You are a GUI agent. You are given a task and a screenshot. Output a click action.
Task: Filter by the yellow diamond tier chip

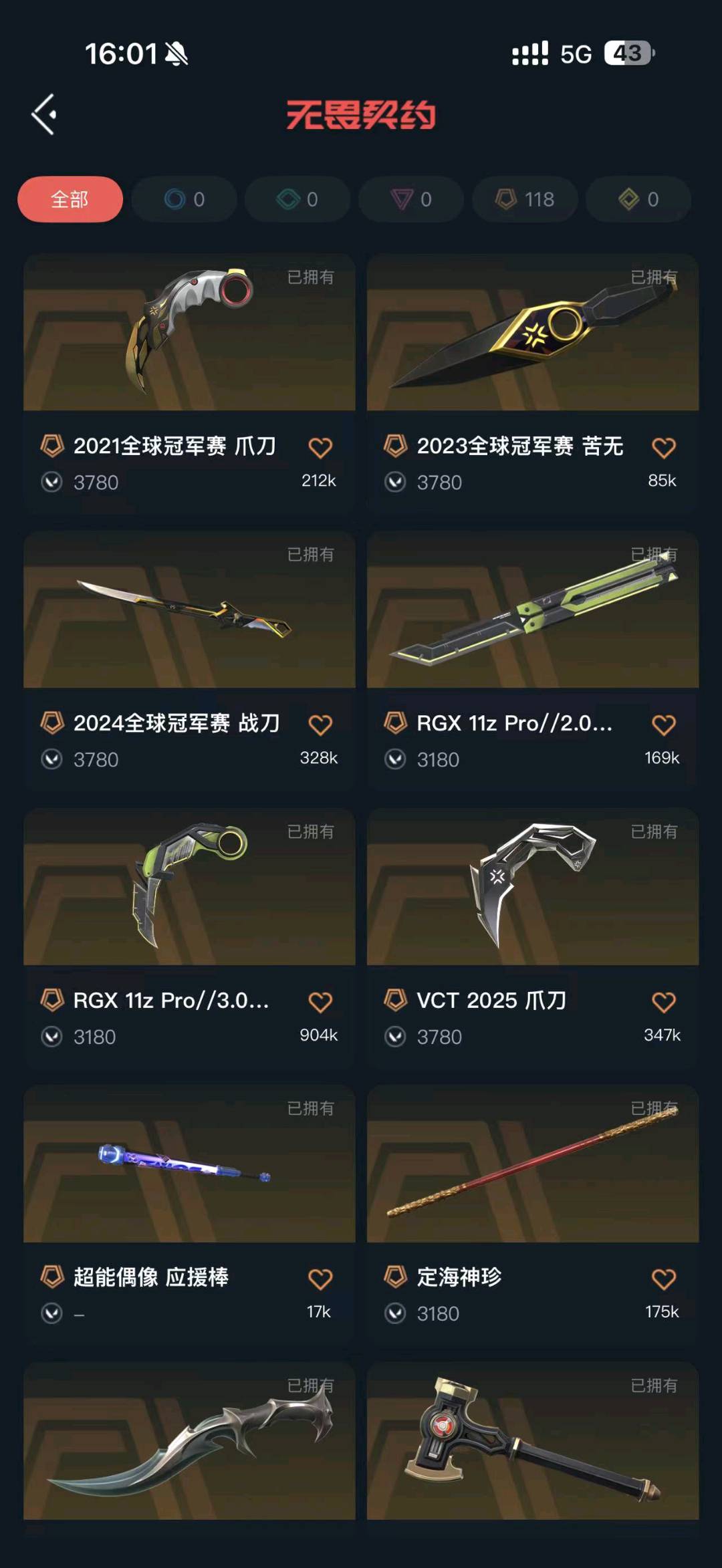(638, 199)
